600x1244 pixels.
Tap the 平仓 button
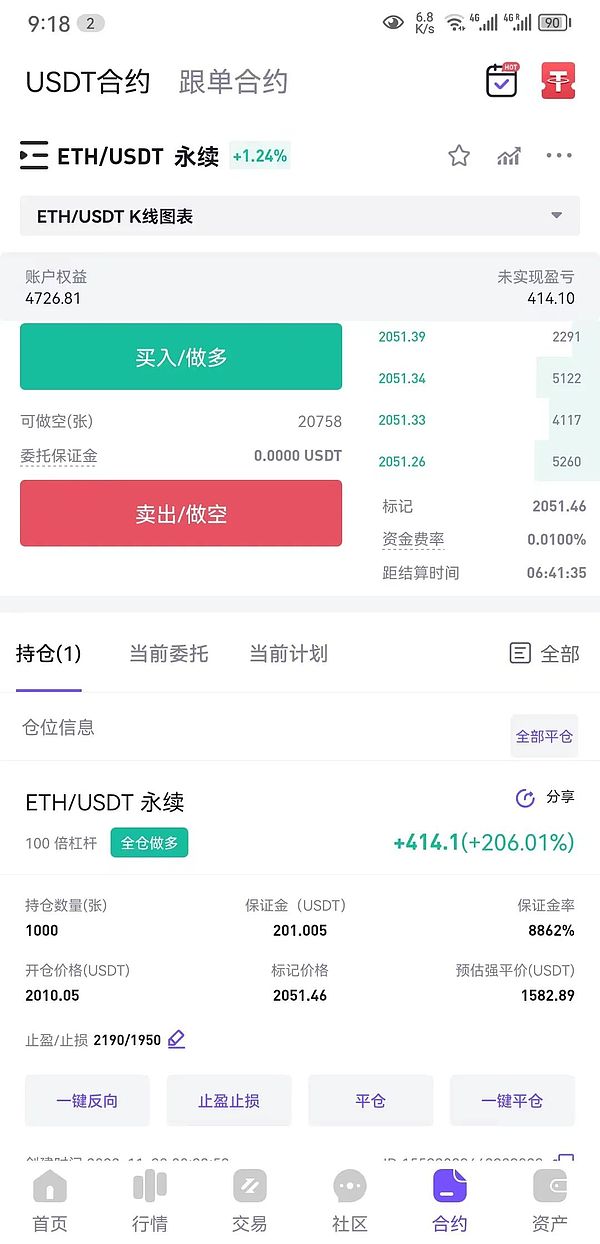pos(370,1101)
